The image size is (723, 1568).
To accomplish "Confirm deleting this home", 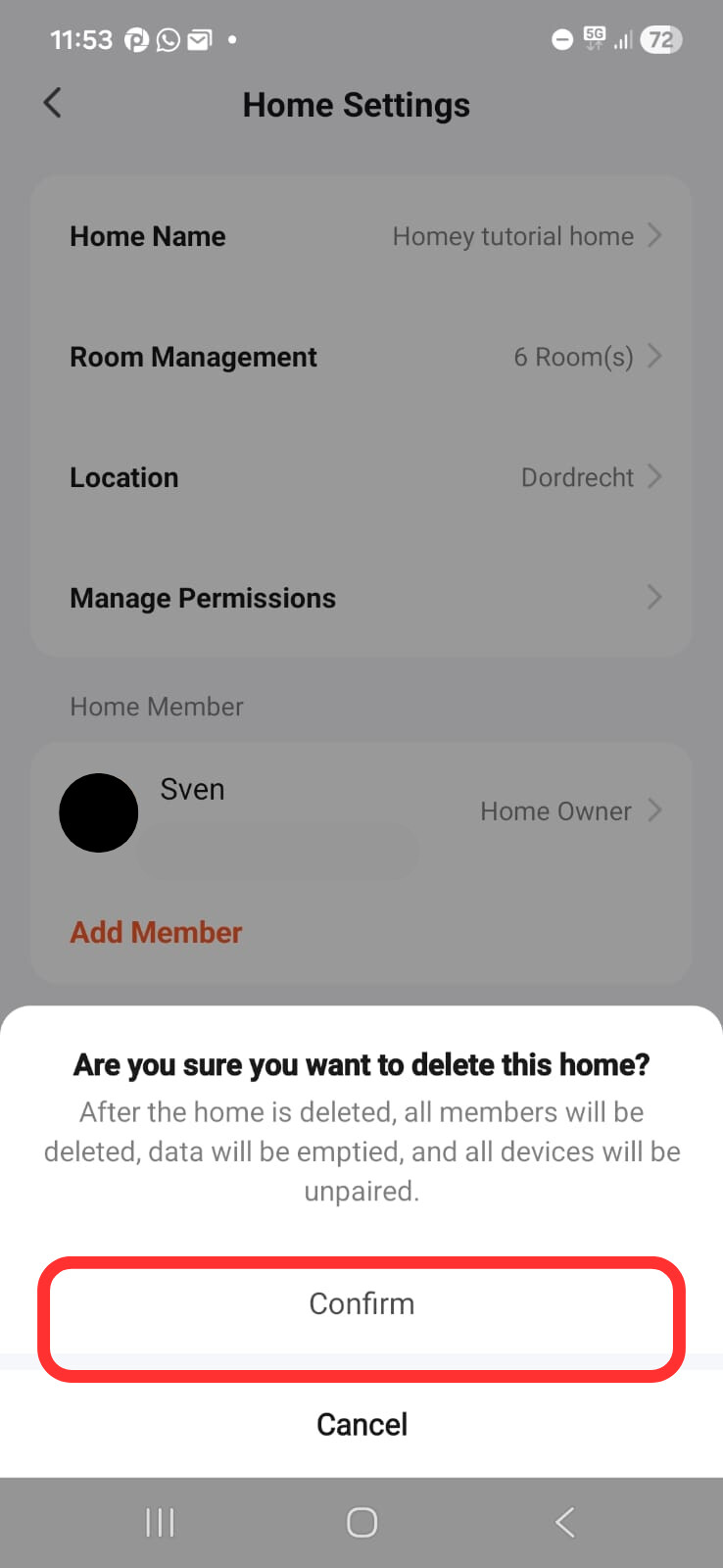I will (361, 1304).
